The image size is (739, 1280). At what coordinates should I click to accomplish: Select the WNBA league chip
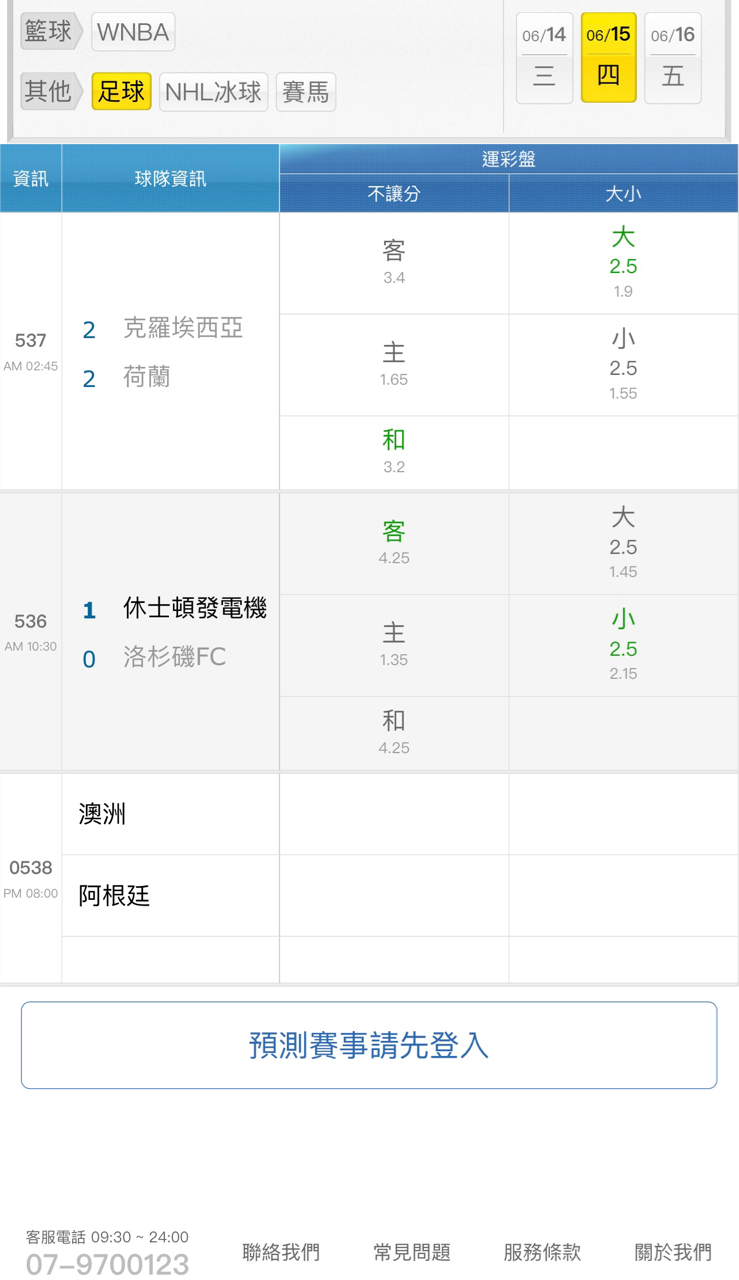pyautogui.click(x=133, y=32)
